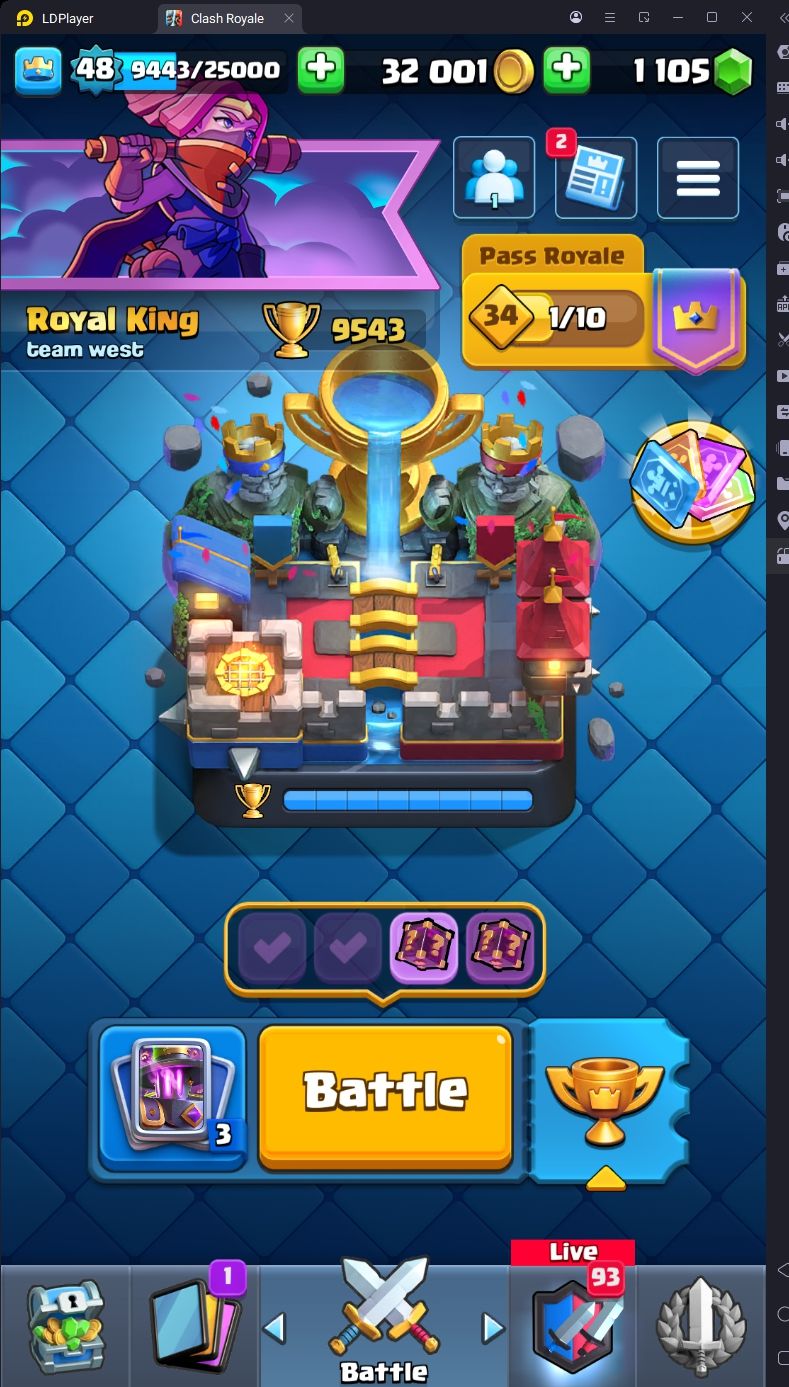
Task: Tap the mystery box rewards tracker
Action: point(385,948)
